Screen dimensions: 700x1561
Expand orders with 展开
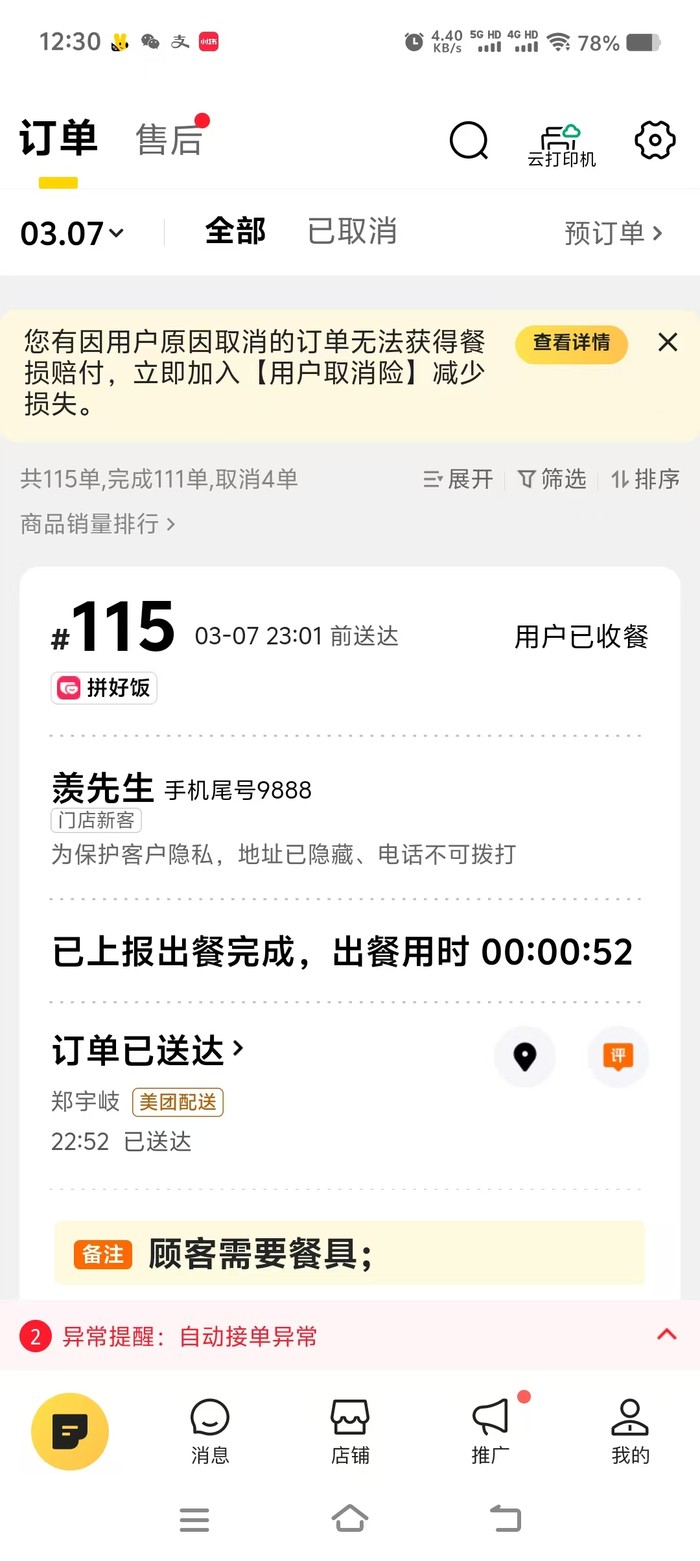[x=459, y=479]
